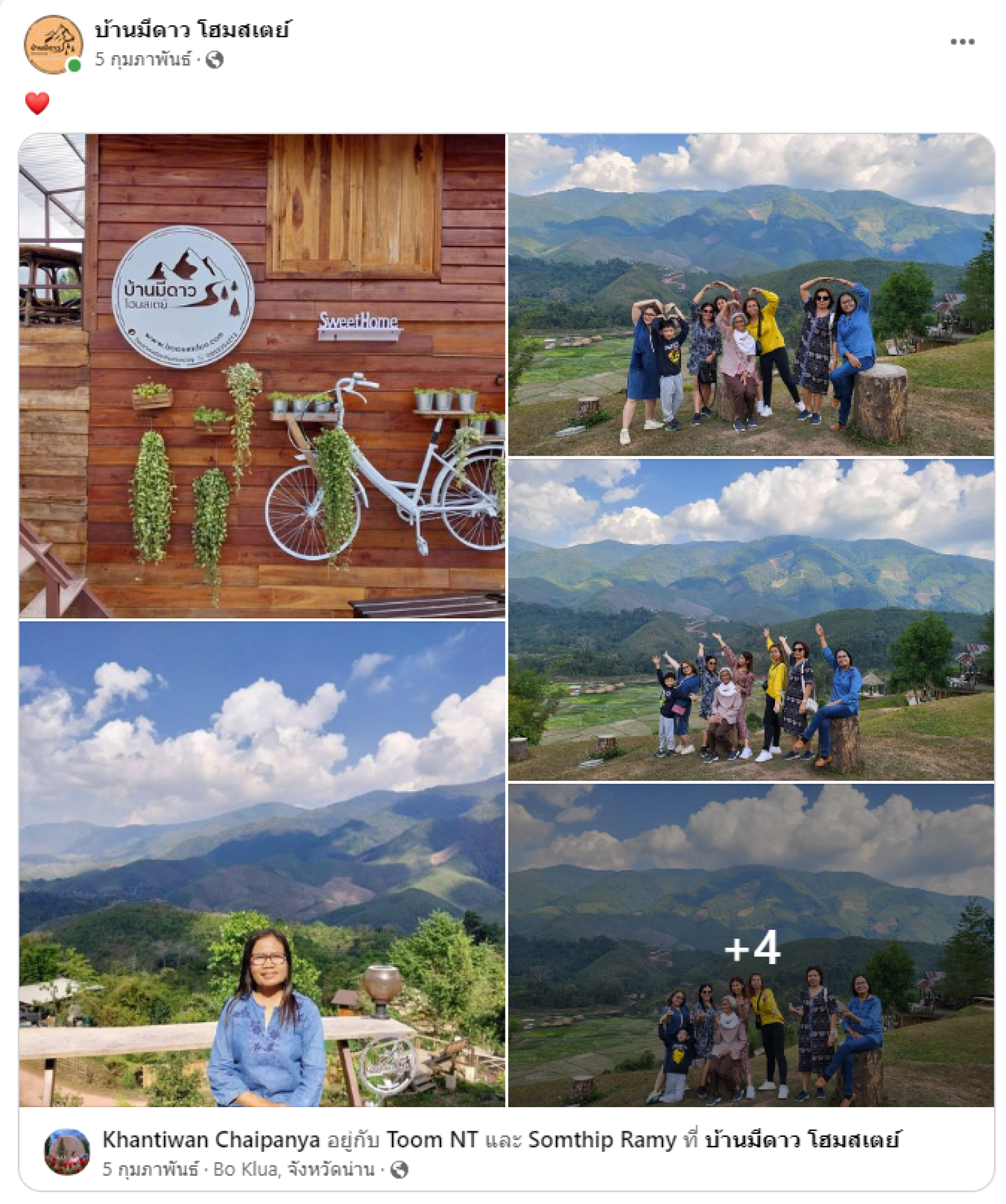
Task: Open the group photo making heart poses
Action: click(x=751, y=294)
